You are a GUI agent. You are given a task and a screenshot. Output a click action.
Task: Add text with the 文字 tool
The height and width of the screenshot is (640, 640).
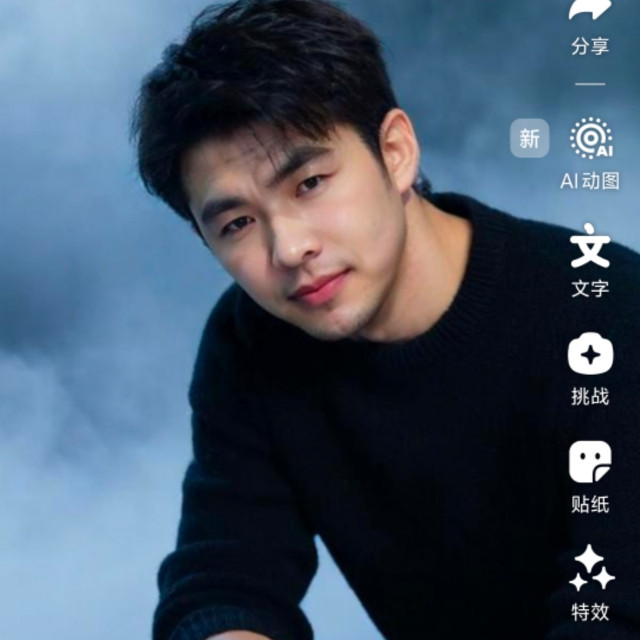coord(590,248)
